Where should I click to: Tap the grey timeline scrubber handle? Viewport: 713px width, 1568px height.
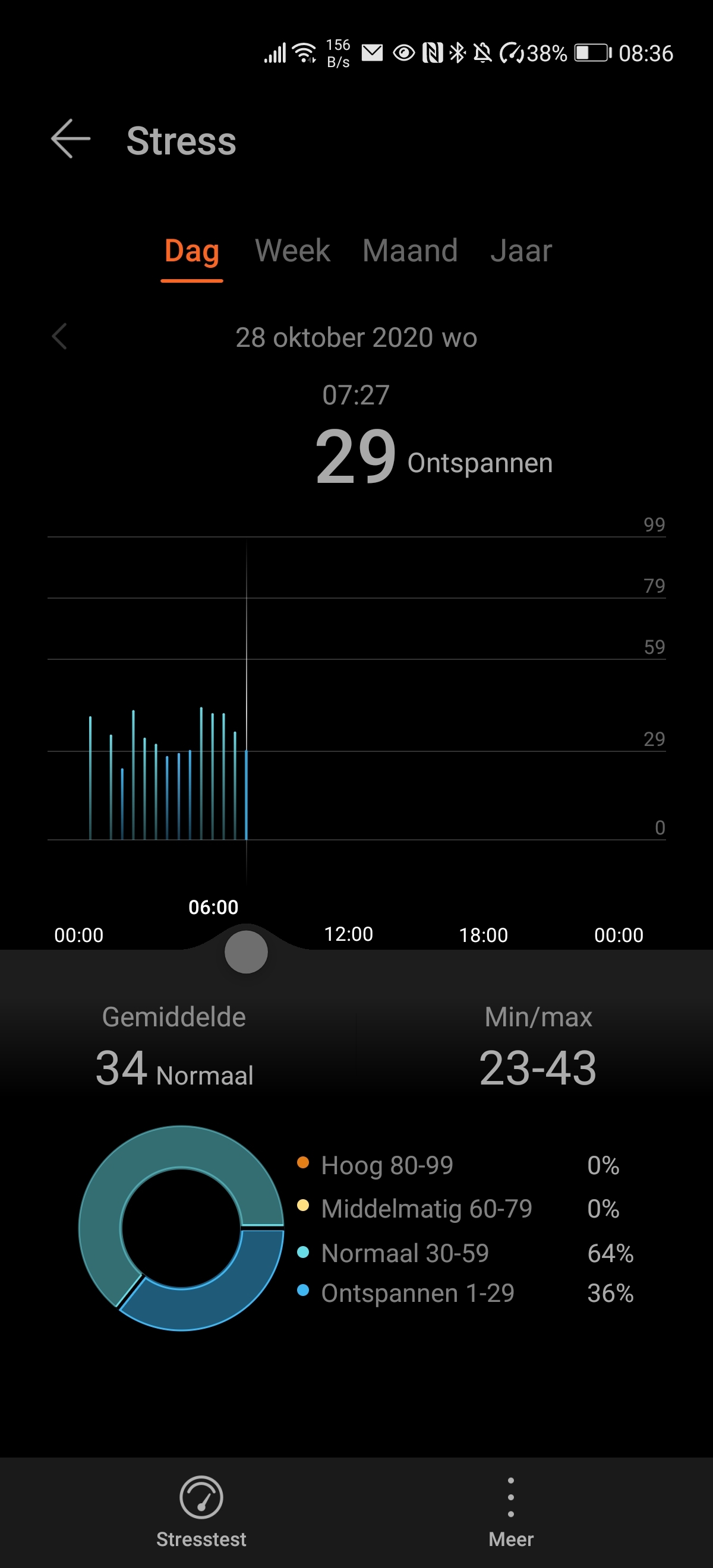tap(246, 951)
